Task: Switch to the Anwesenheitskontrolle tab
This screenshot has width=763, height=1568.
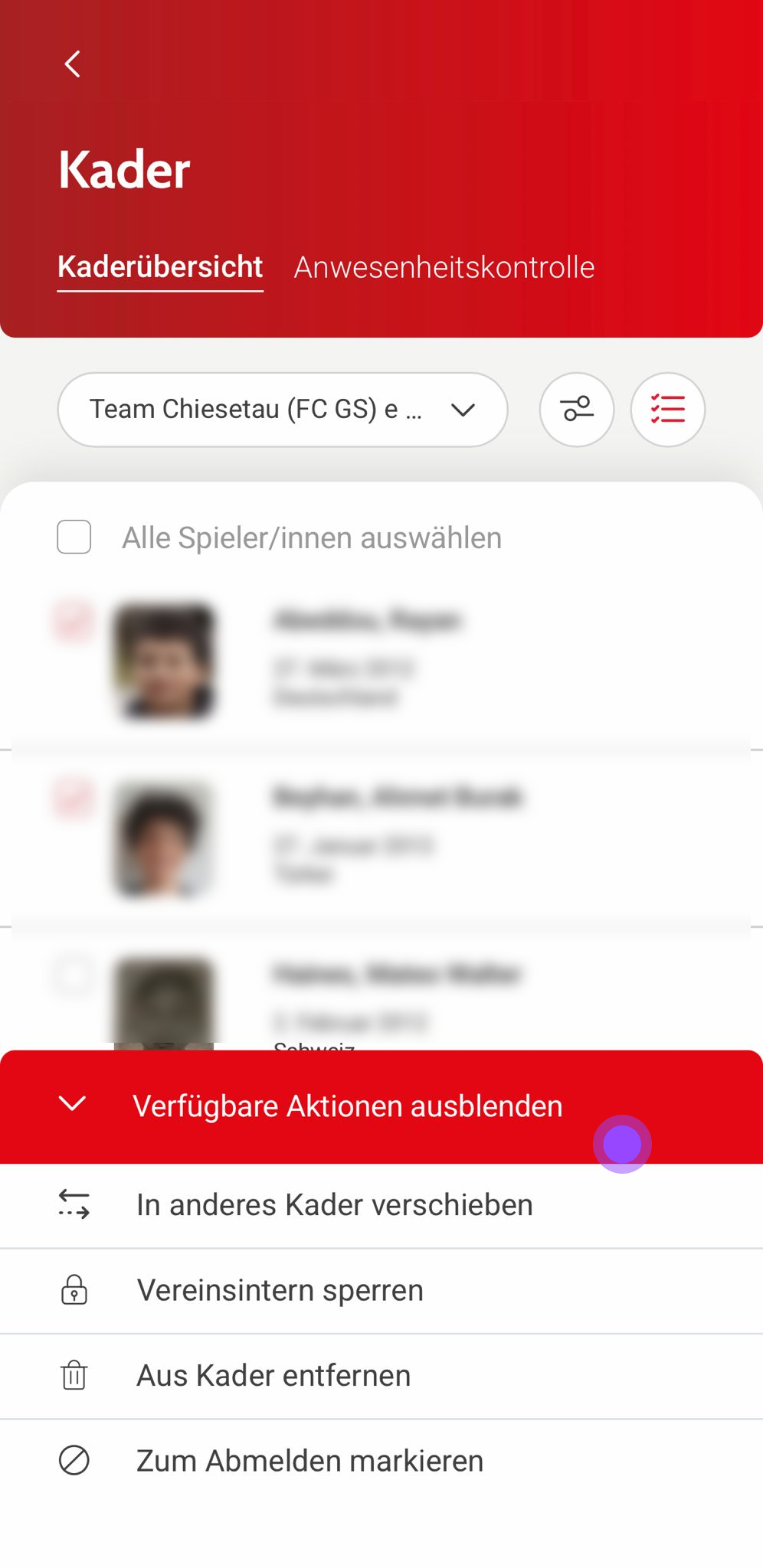Action: point(444,267)
